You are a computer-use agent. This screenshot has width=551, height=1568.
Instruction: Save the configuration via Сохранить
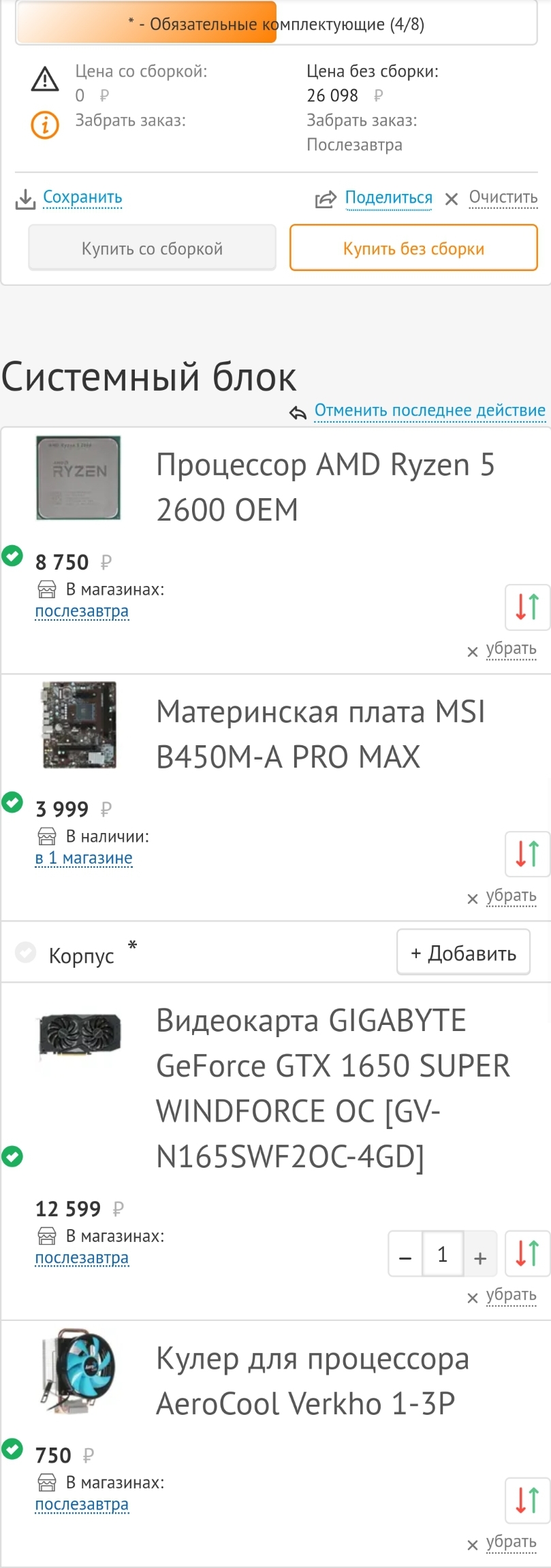tap(82, 197)
